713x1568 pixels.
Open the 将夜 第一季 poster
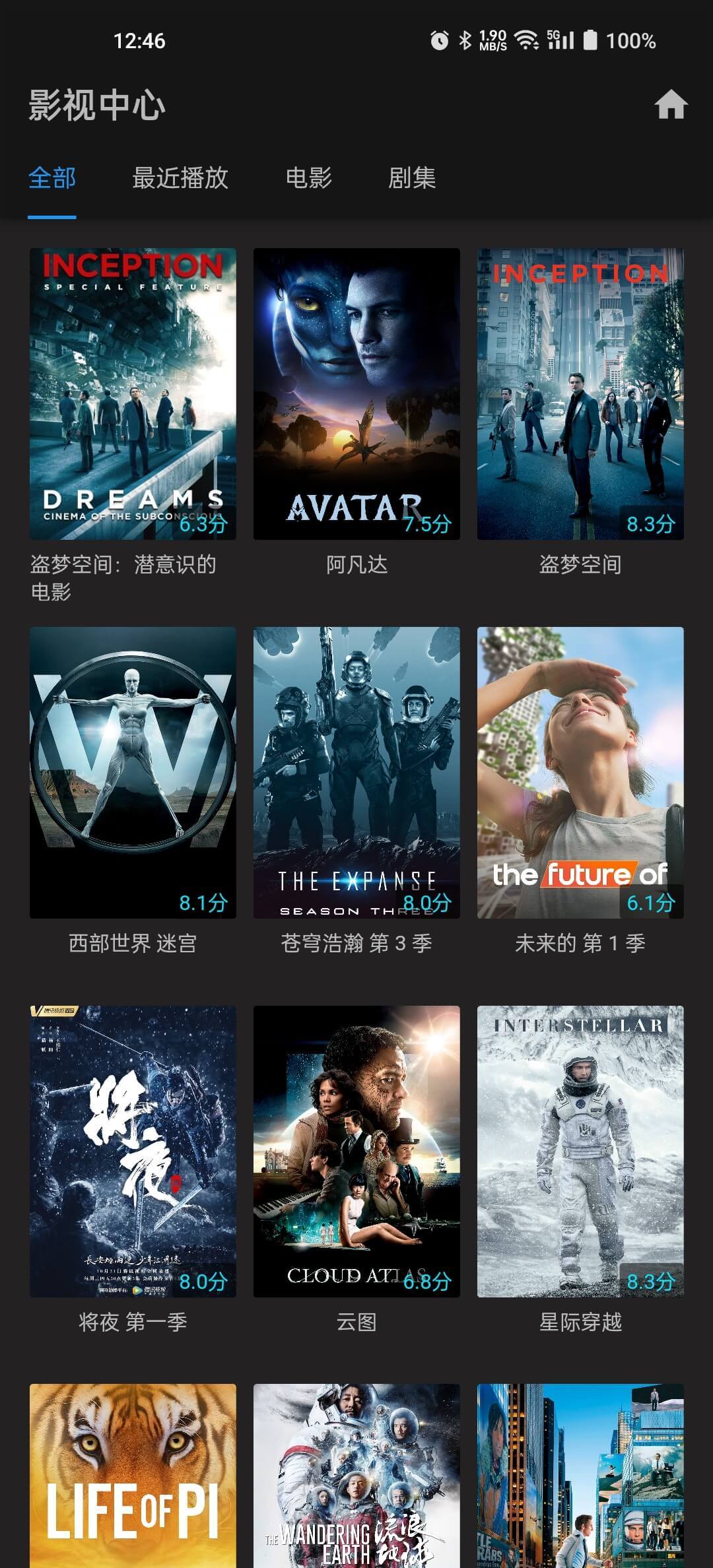(x=133, y=1151)
